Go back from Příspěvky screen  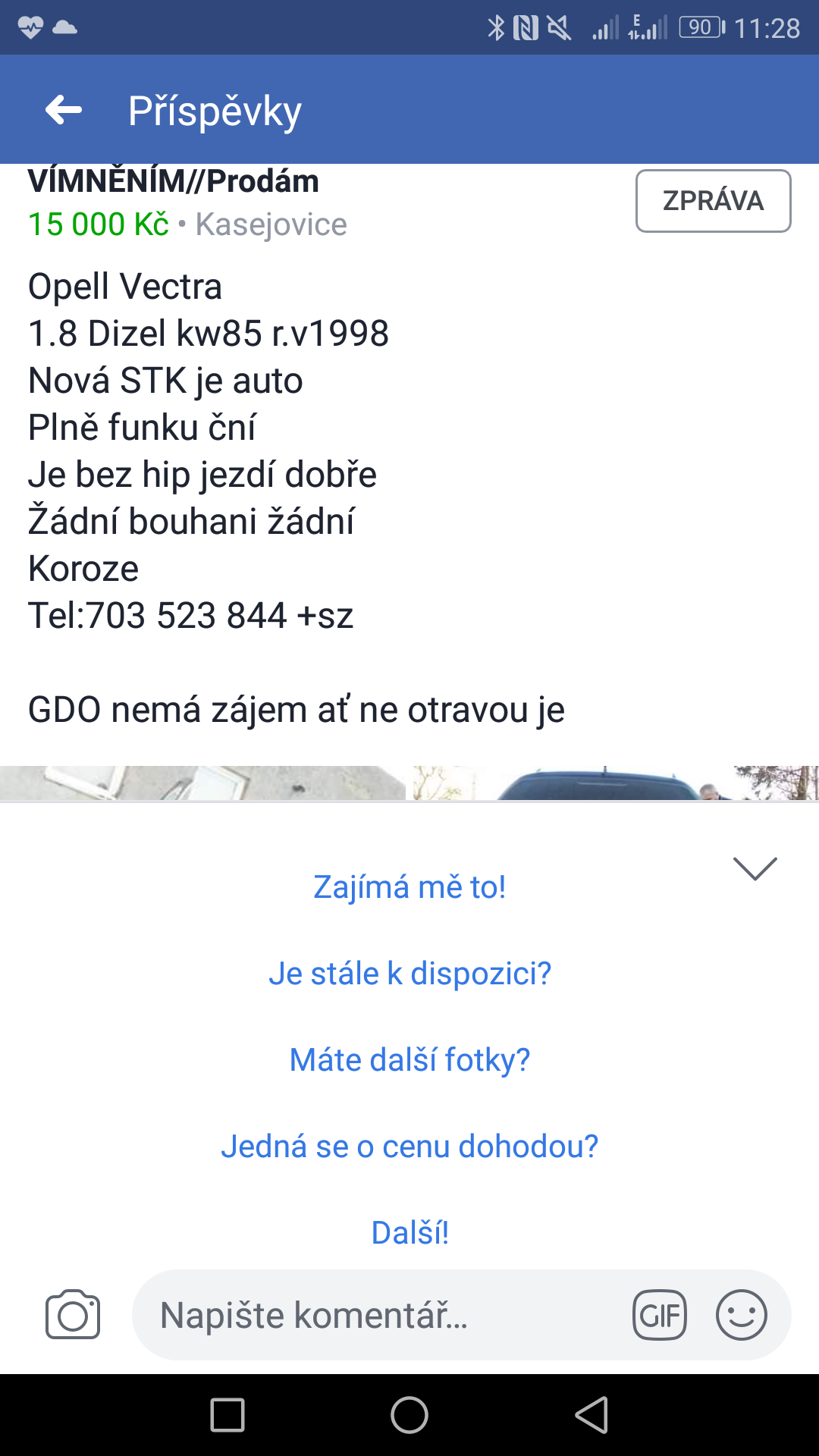click(x=64, y=110)
